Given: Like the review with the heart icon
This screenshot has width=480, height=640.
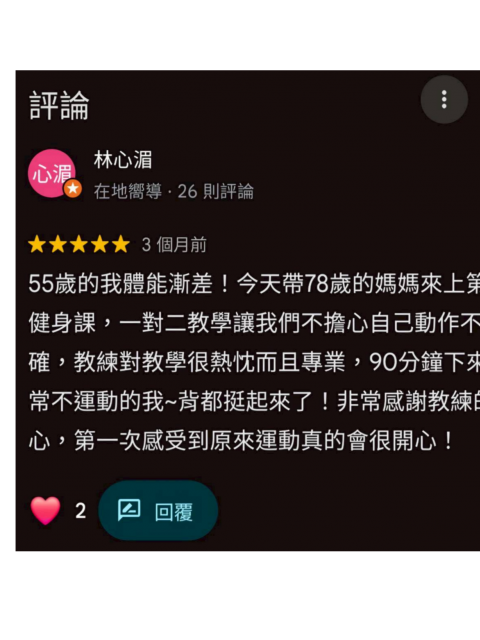Looking at the screenshot, I should point(45,510).
